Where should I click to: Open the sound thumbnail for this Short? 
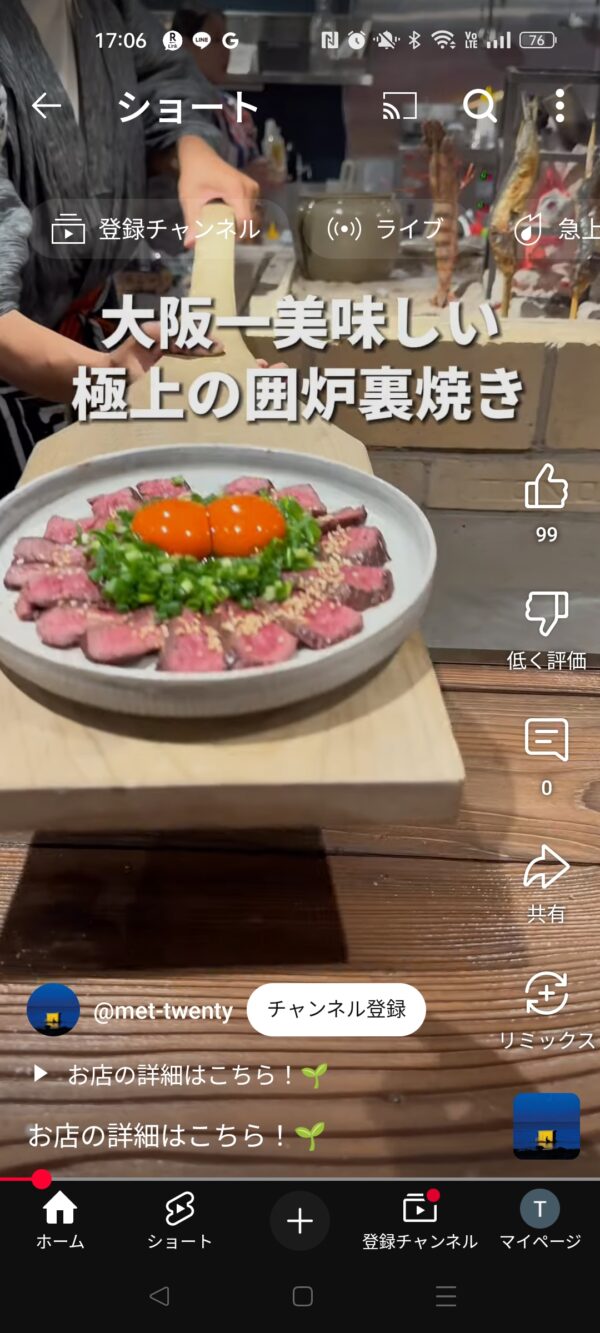(546, 1126)
